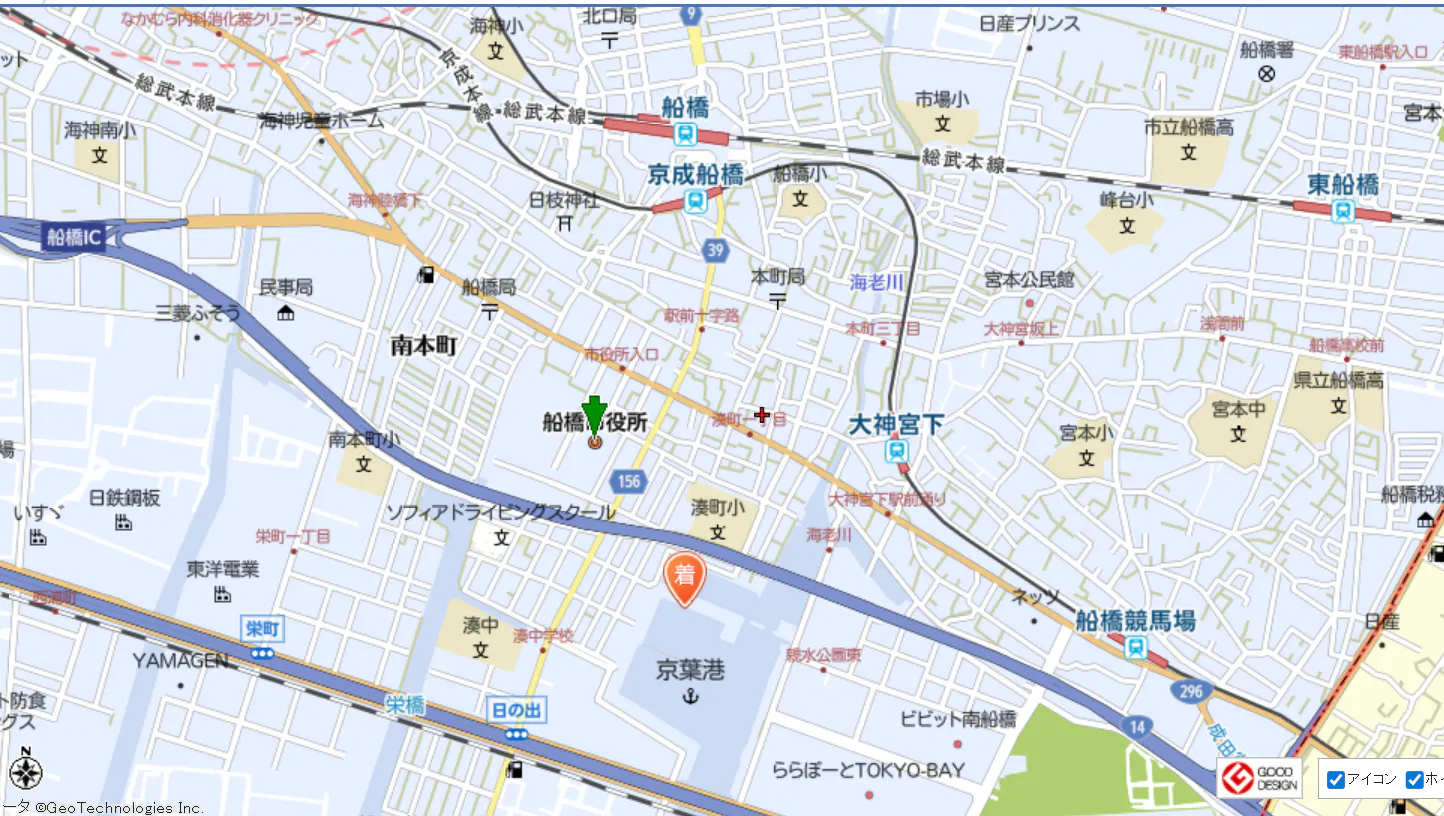The image size is (1444, 816).
Task: Uncheck the アイコン checkbox
Action: pos(1335,780)
